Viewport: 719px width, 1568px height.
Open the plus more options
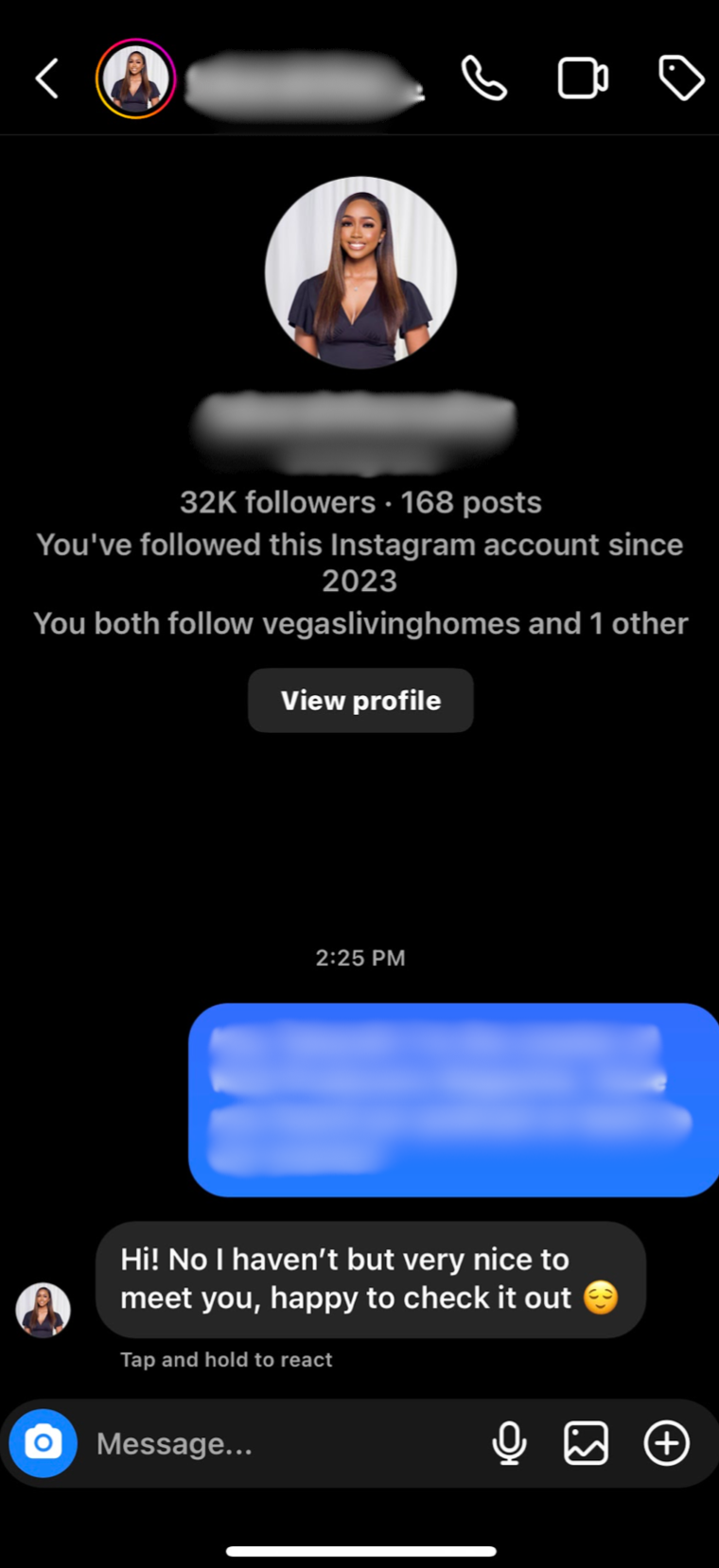click(x=666, y=1443)
